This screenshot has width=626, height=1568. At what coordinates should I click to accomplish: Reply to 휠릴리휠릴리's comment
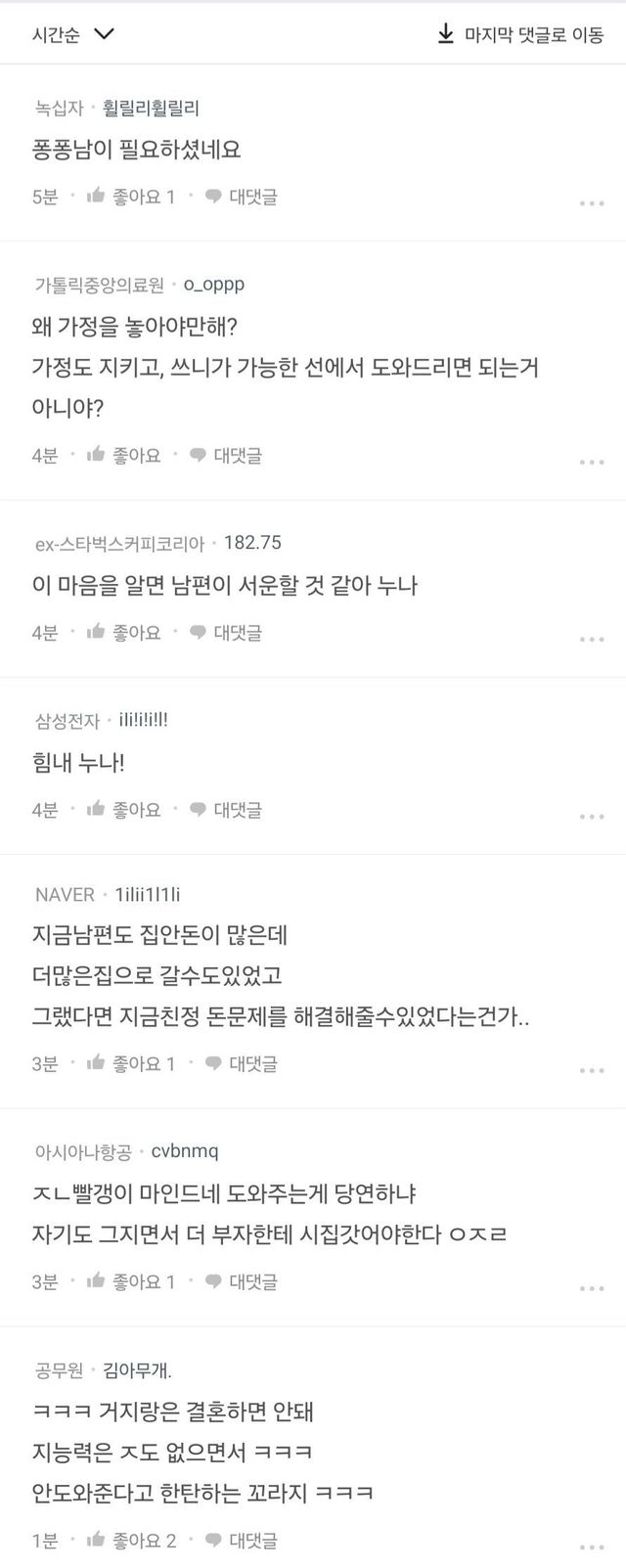coord(242,197)
